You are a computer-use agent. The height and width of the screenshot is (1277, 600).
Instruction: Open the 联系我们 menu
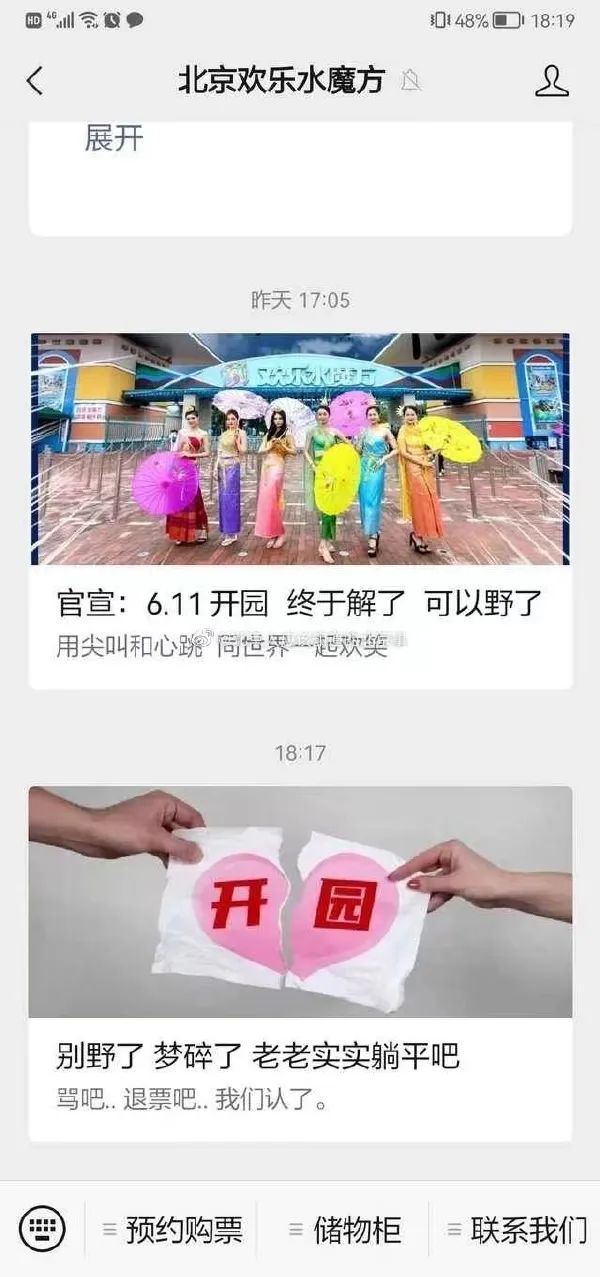click(516, 1229)
